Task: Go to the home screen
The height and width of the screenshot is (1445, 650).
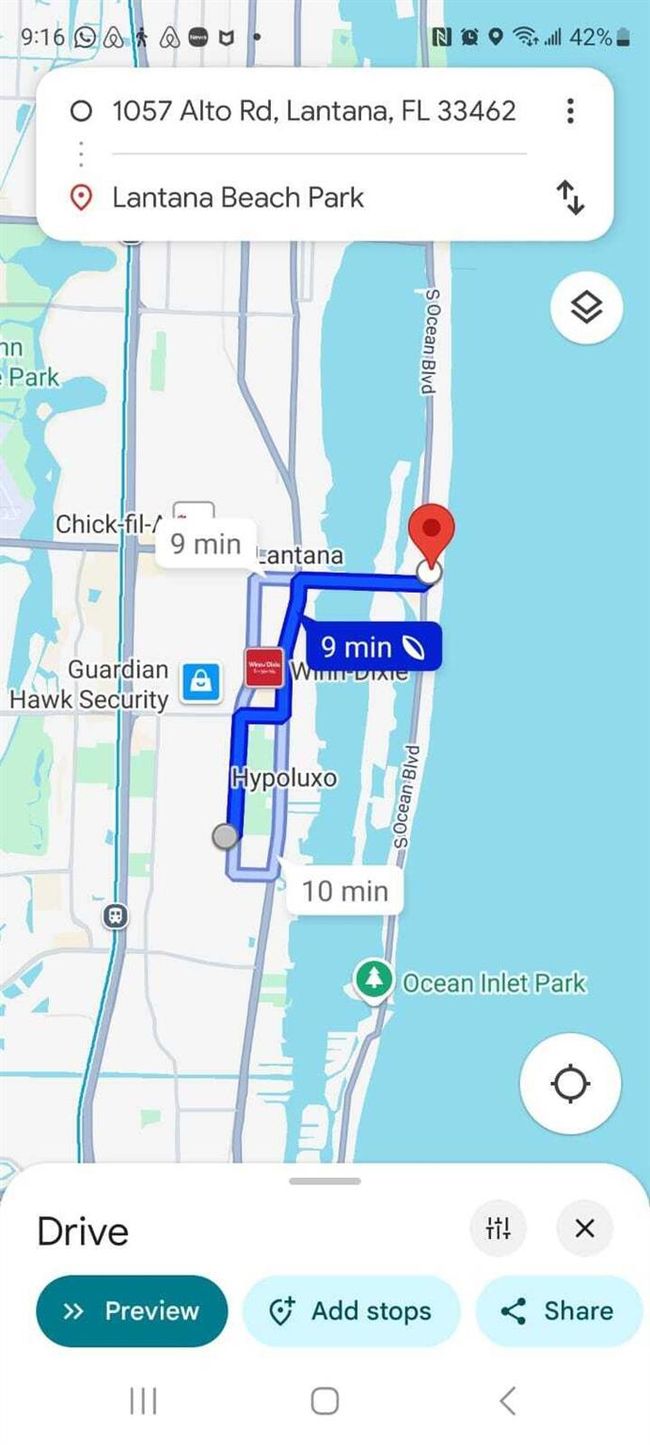Action: [324, 1401]
